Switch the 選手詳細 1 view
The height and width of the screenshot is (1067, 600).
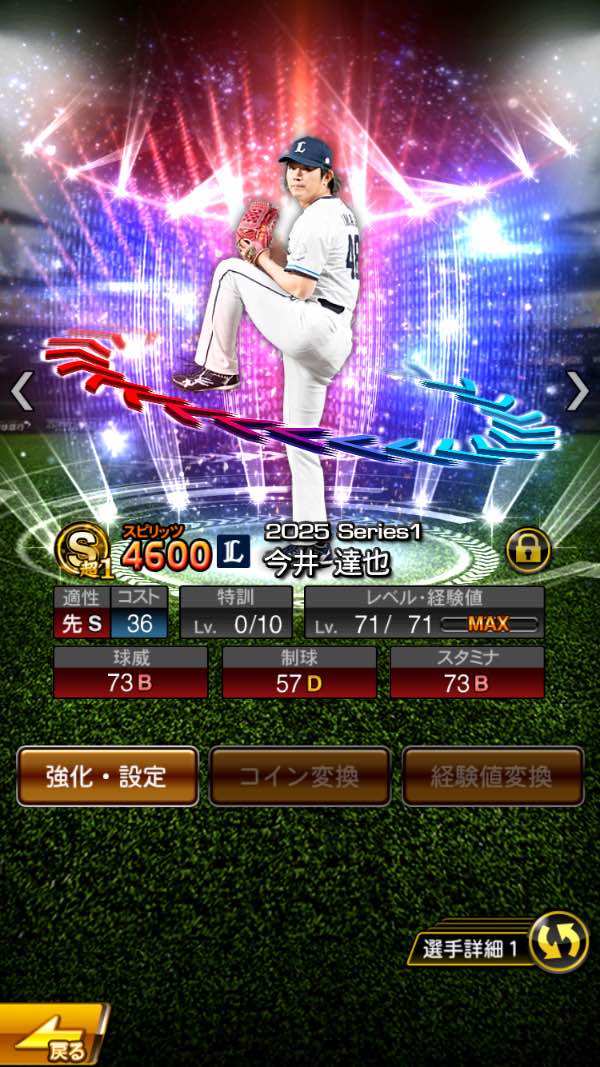pyautogui.click(x=558, y=943)
